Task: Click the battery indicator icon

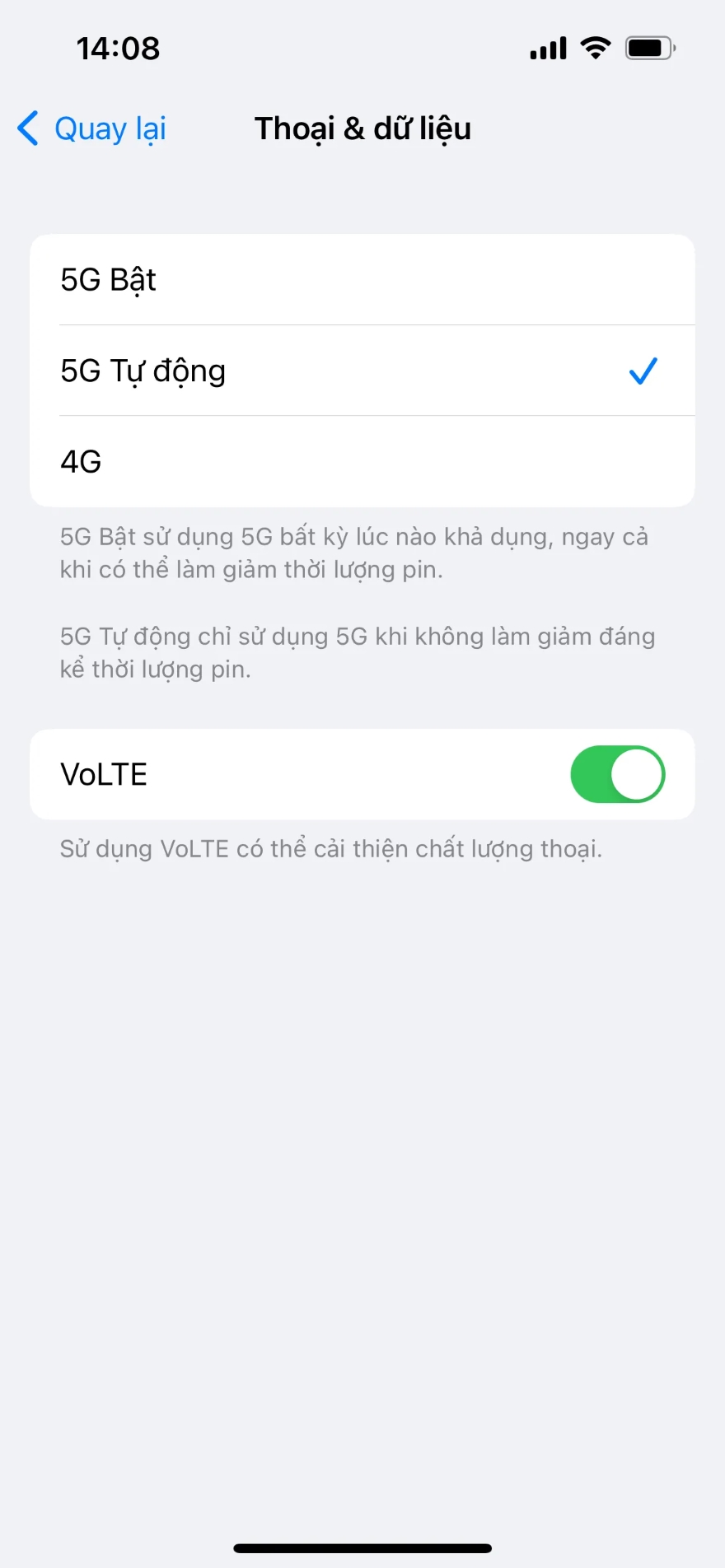Action: (649, 47)
